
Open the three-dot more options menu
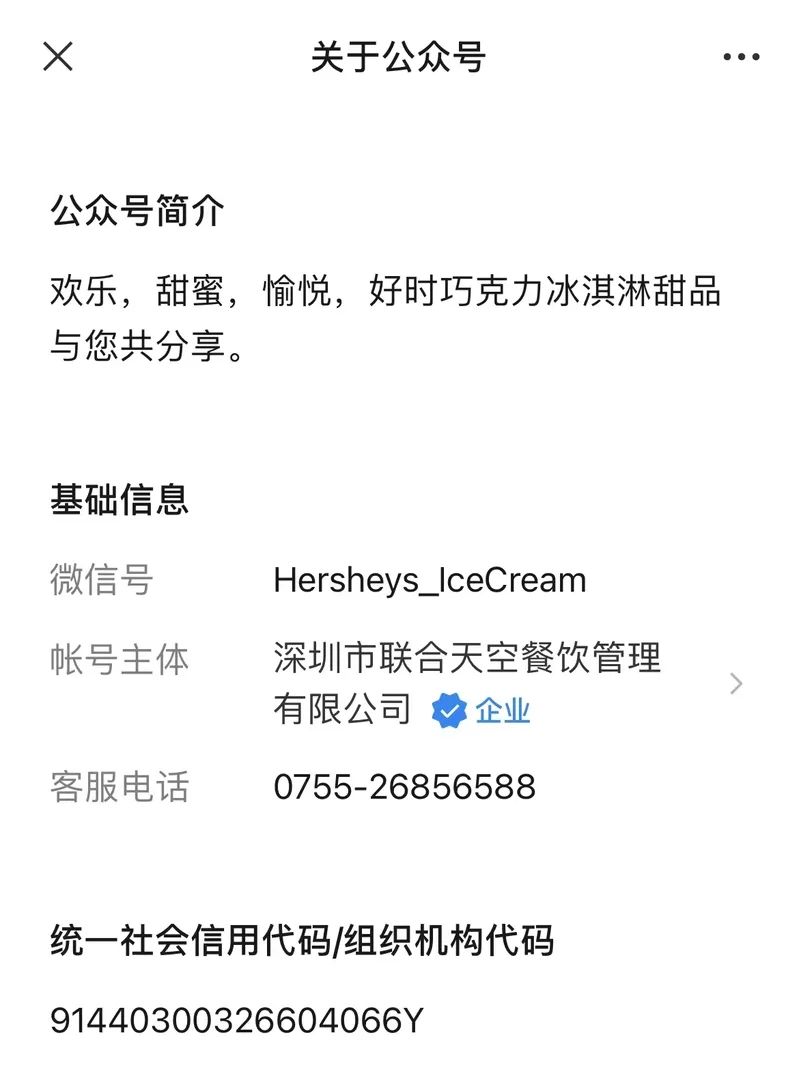(741, 57)
